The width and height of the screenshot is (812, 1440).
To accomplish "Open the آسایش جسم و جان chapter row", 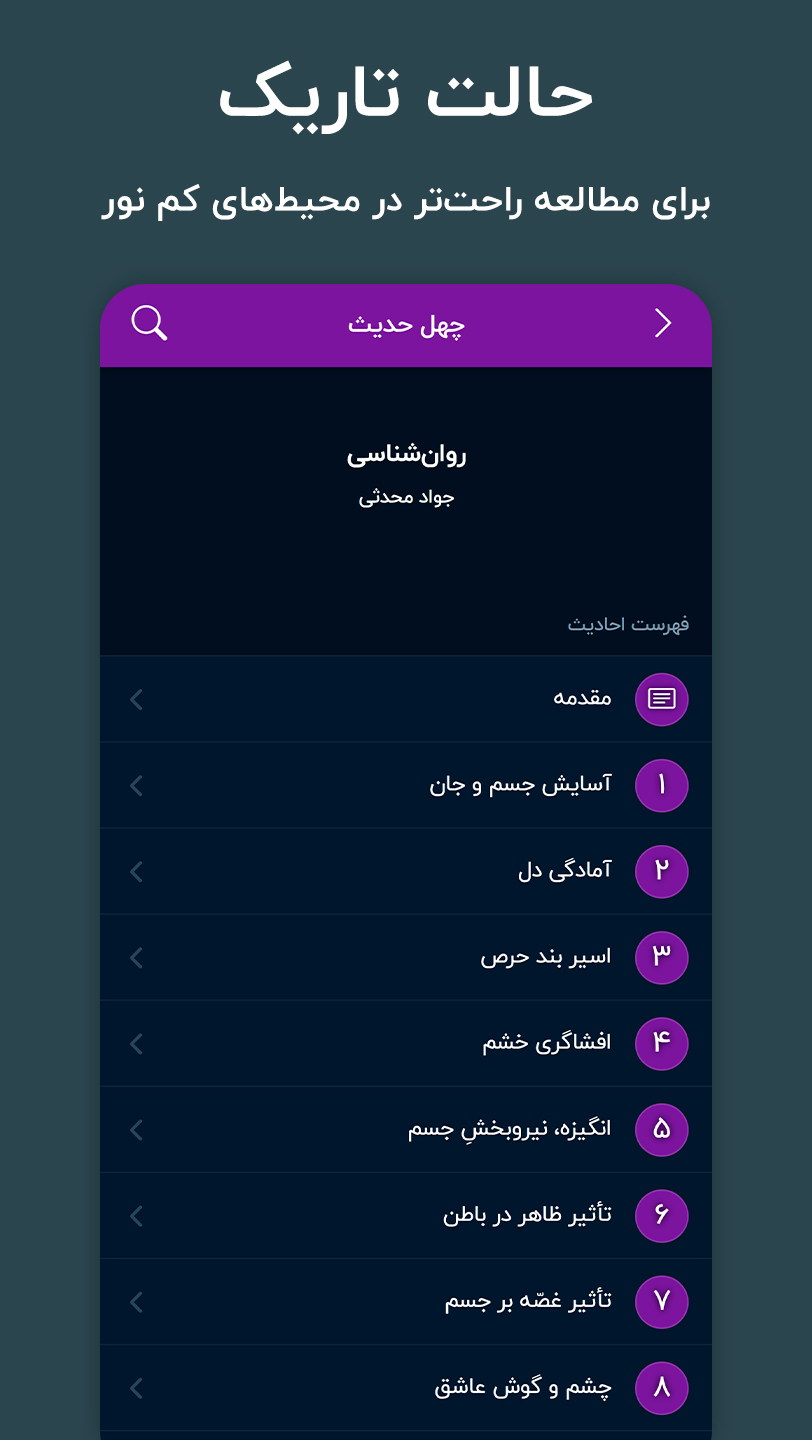I will tap(520, 785).
